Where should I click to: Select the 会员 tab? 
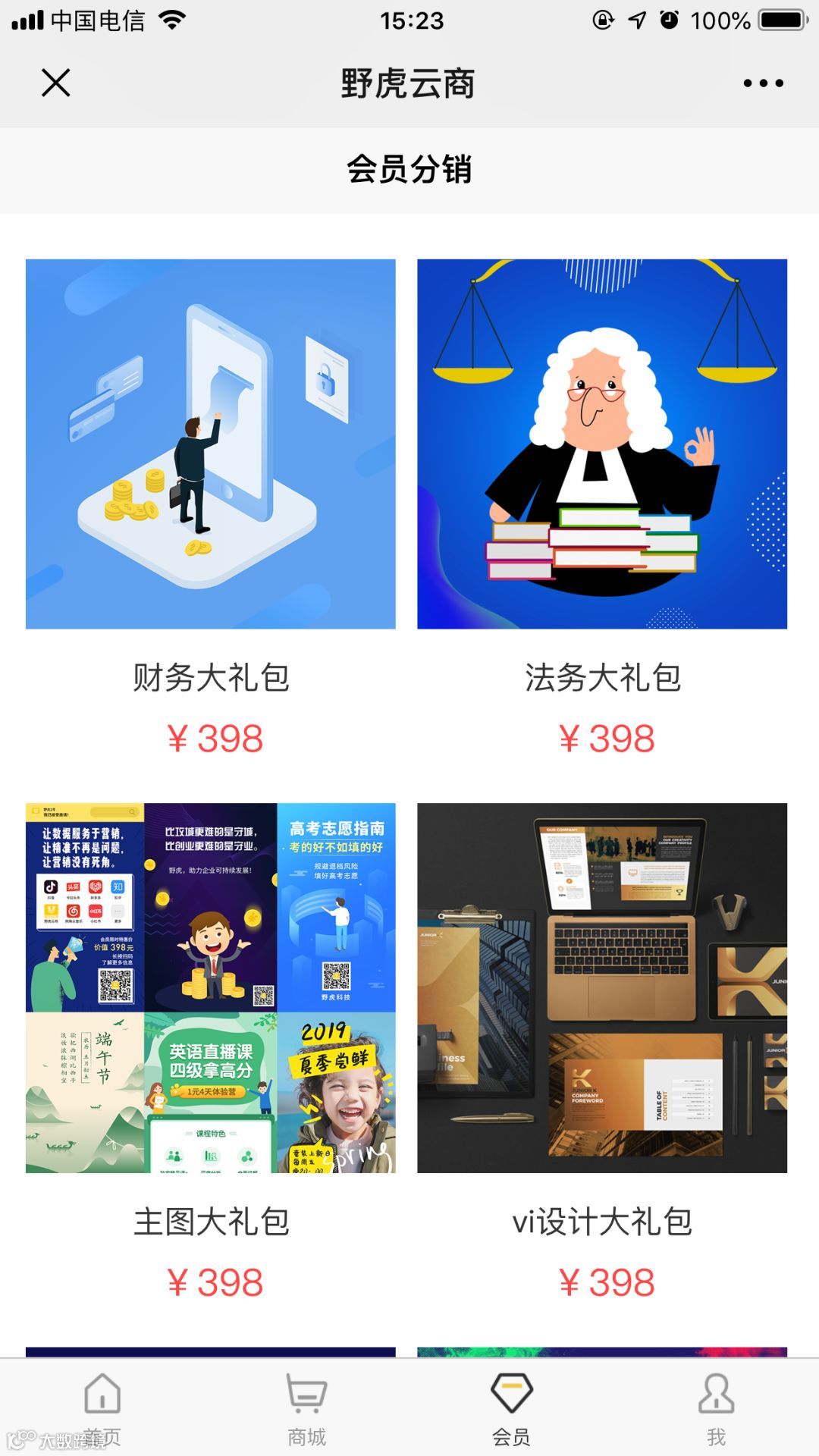pos(512,1407)
